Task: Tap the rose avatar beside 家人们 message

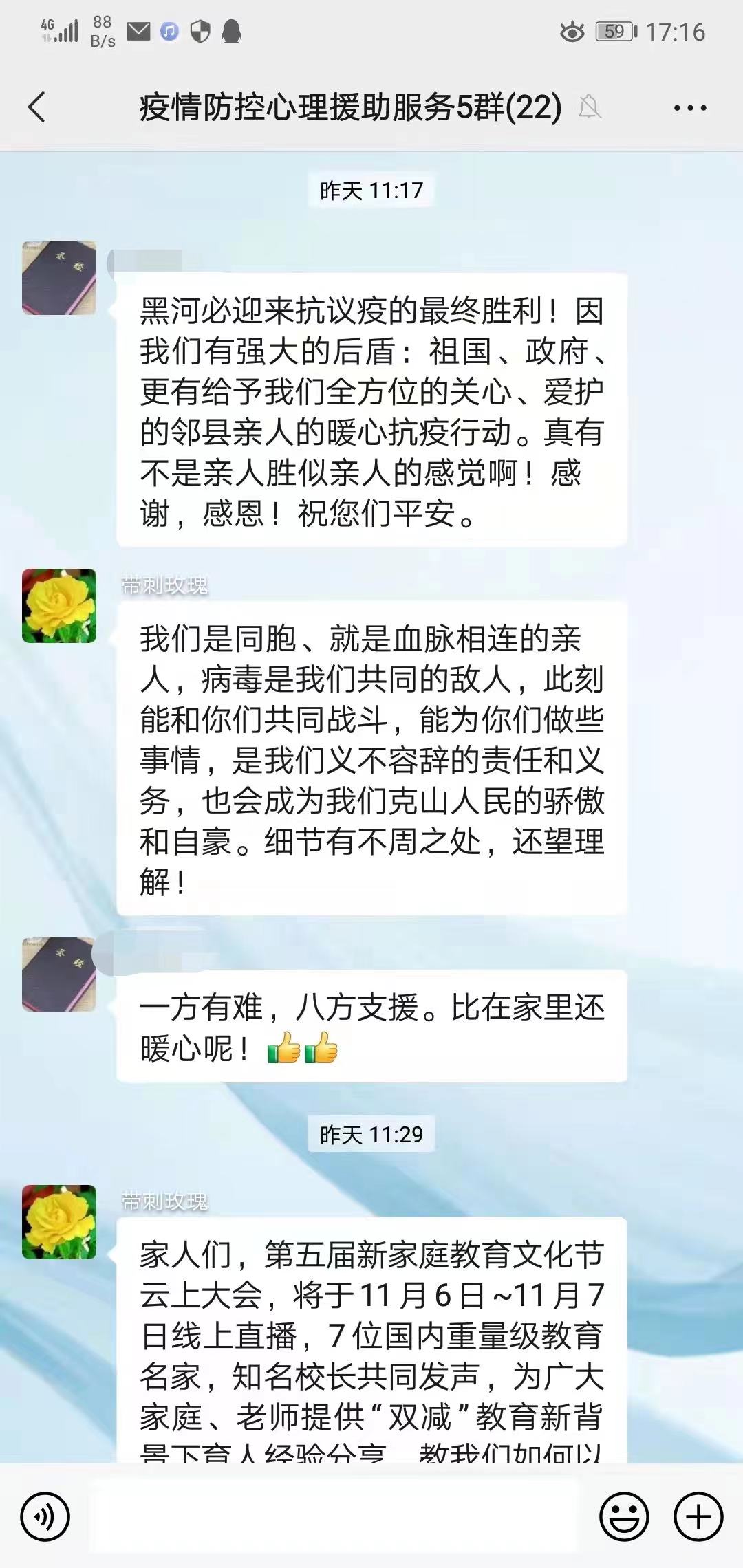Action: pyautogui.click(x=59, y=1222)
